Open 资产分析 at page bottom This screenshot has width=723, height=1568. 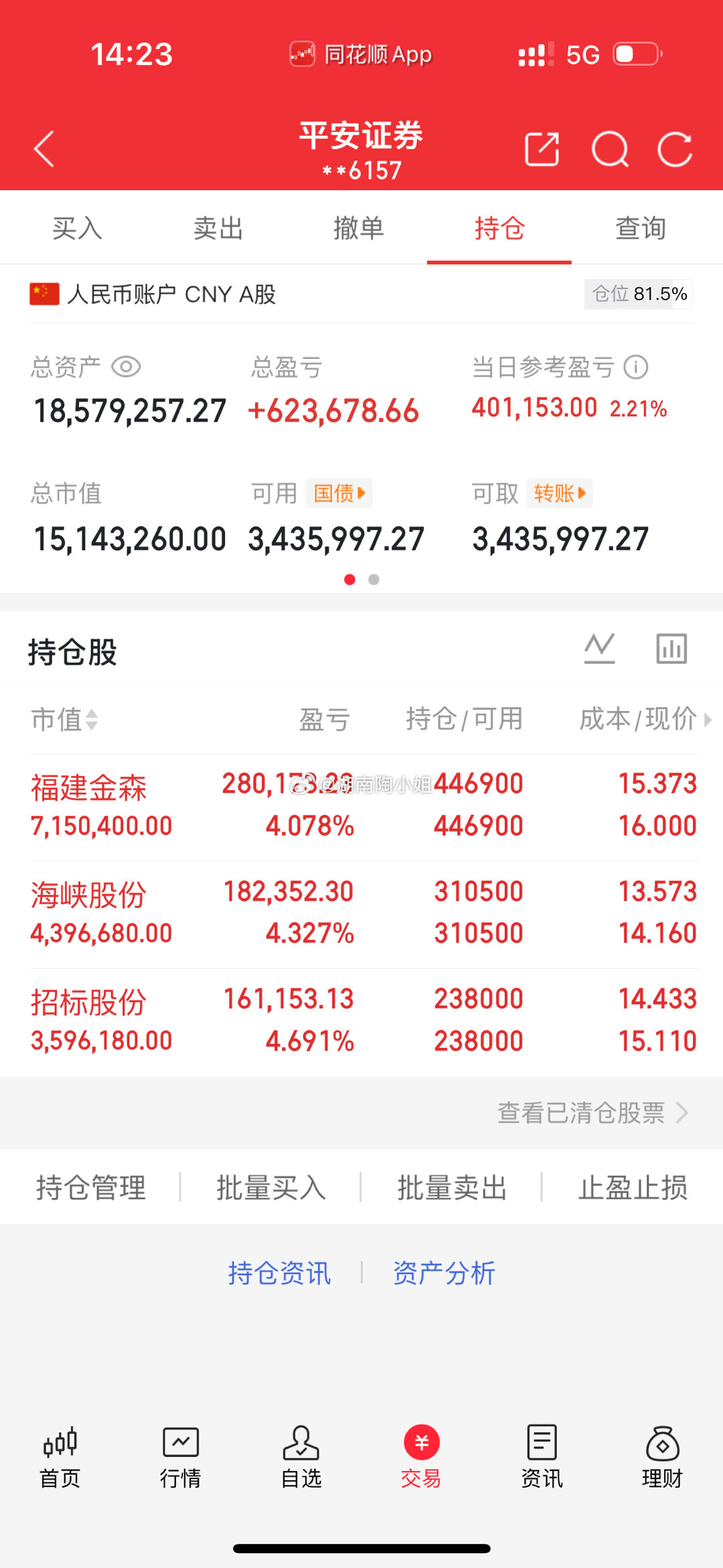tap(445, 1273)
